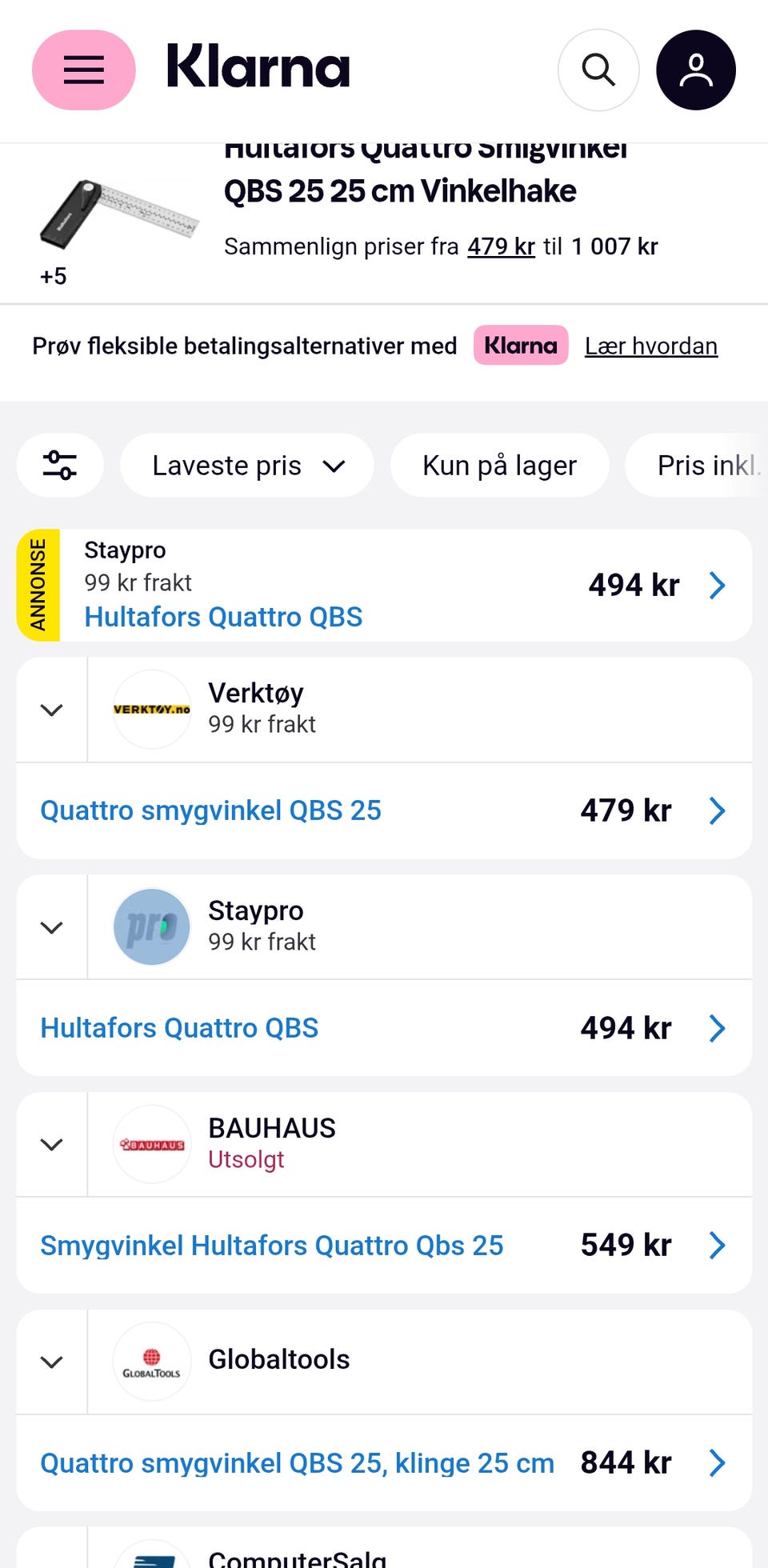
Task: Open Smygvinkel Hultafors Quattro Qbs 25 offer
Action: coord(384,1246)
